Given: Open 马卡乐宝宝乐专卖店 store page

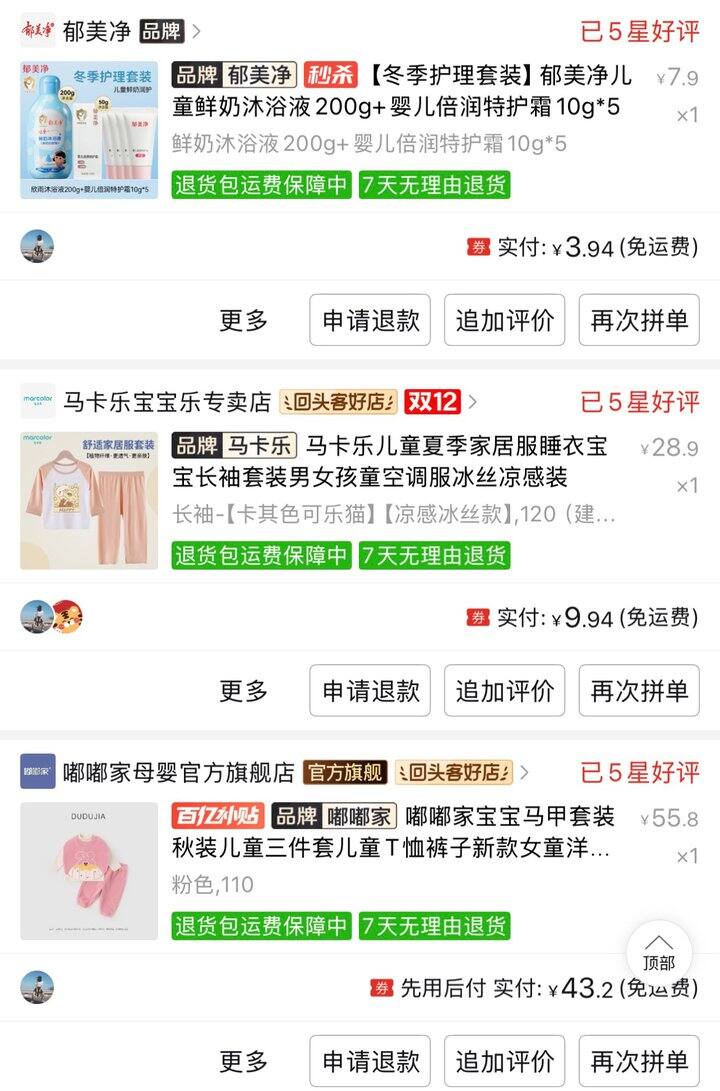Looking at the screenshot, I should [x=167, y=402].
